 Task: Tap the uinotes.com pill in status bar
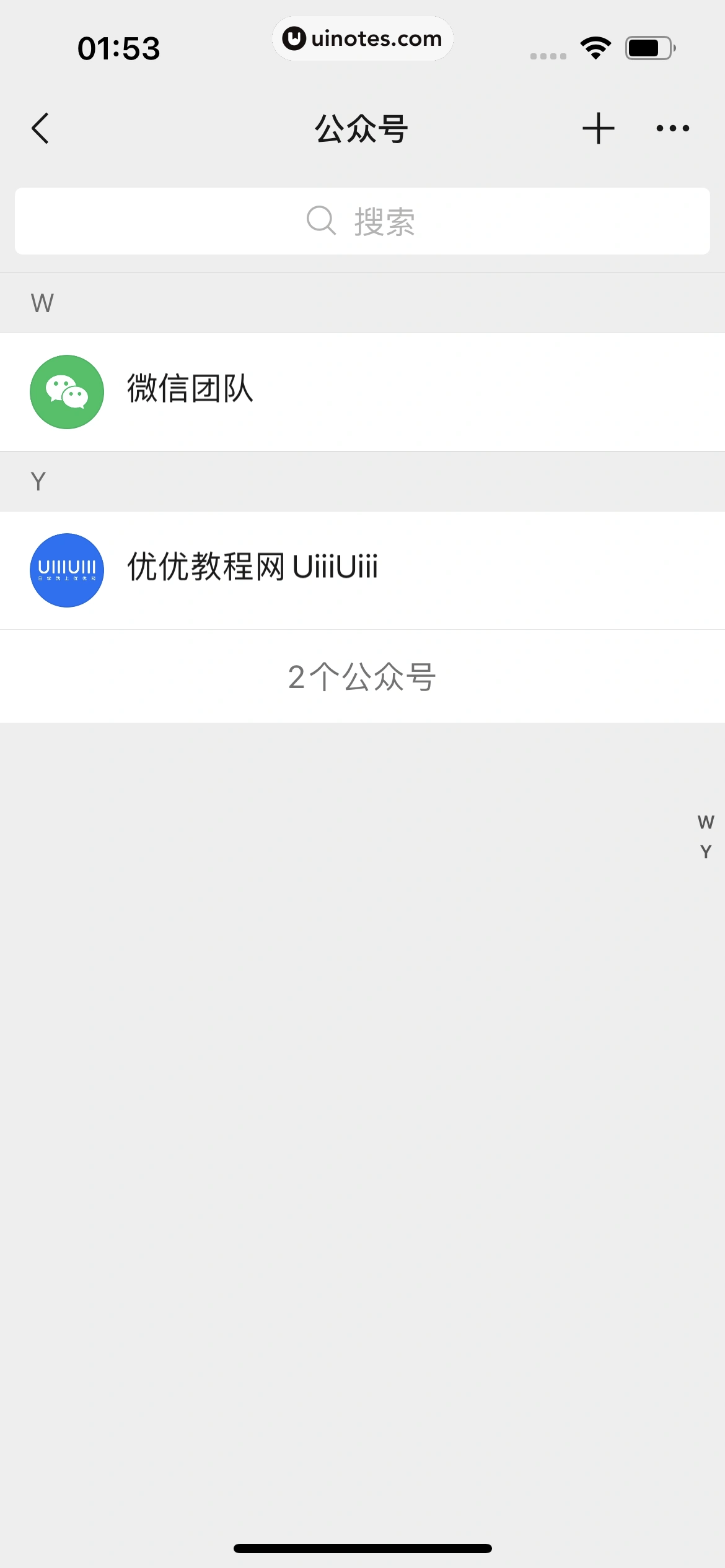point(362,38)
